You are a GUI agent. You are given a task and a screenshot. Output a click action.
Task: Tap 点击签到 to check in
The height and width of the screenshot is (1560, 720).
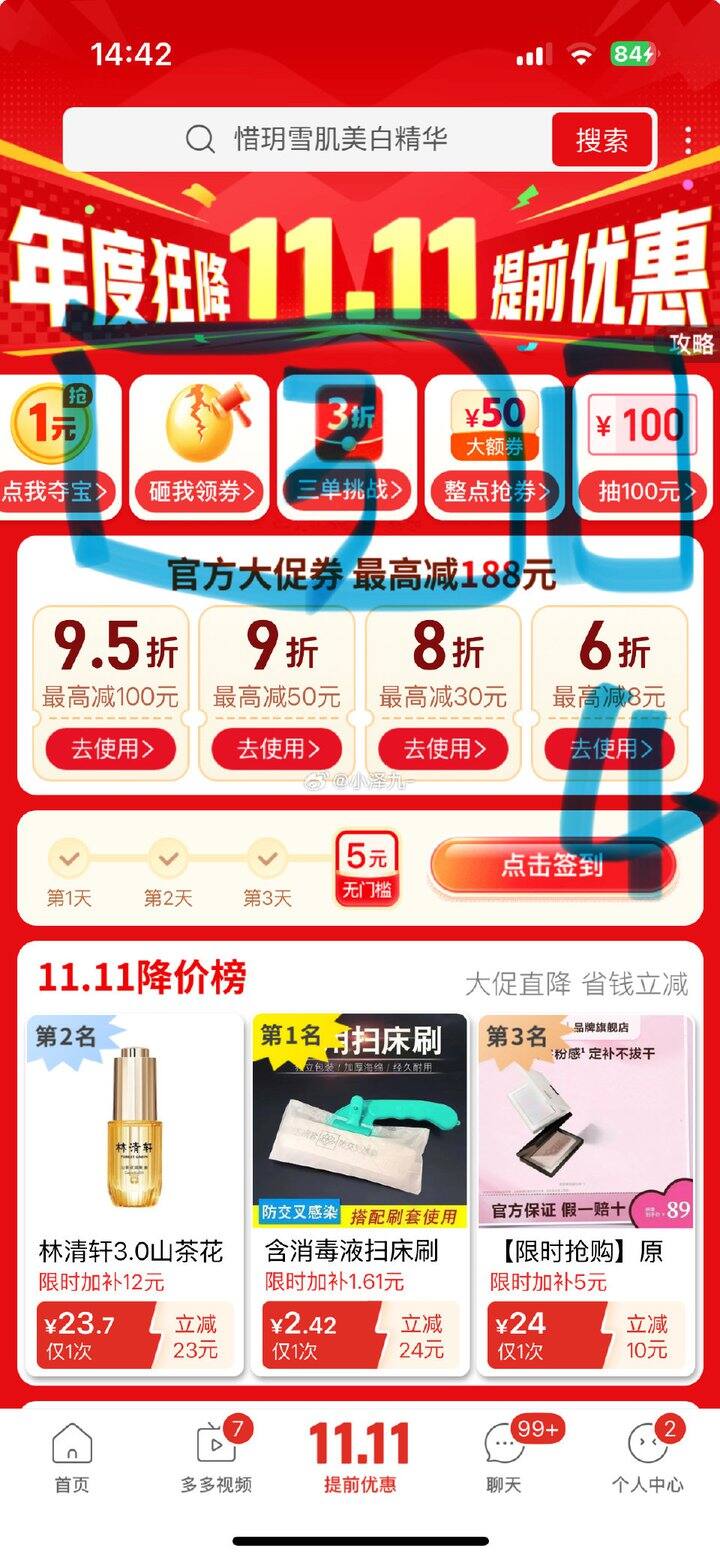553,866
